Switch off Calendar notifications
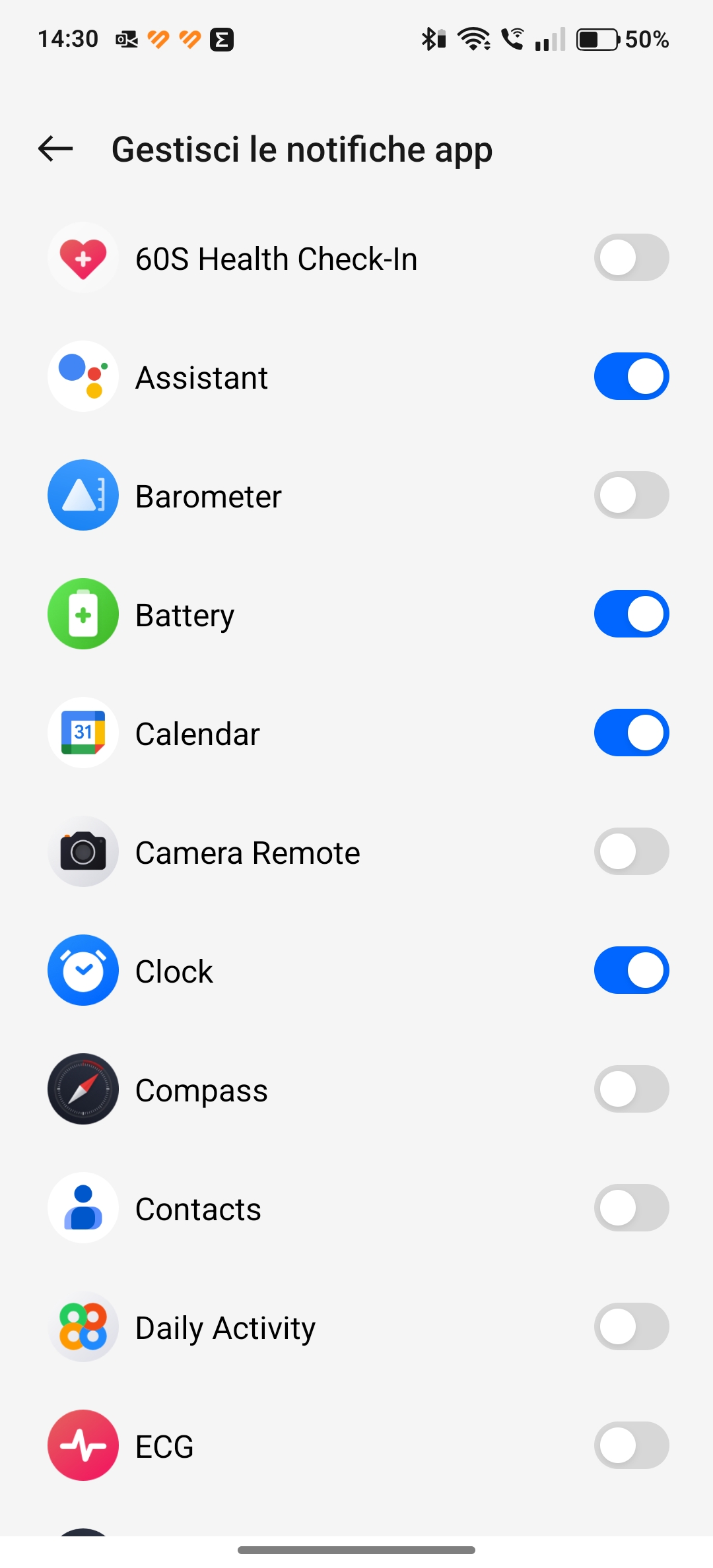Image resolution: width=713 pixels, height=1568 pixels. coord(631,733)
